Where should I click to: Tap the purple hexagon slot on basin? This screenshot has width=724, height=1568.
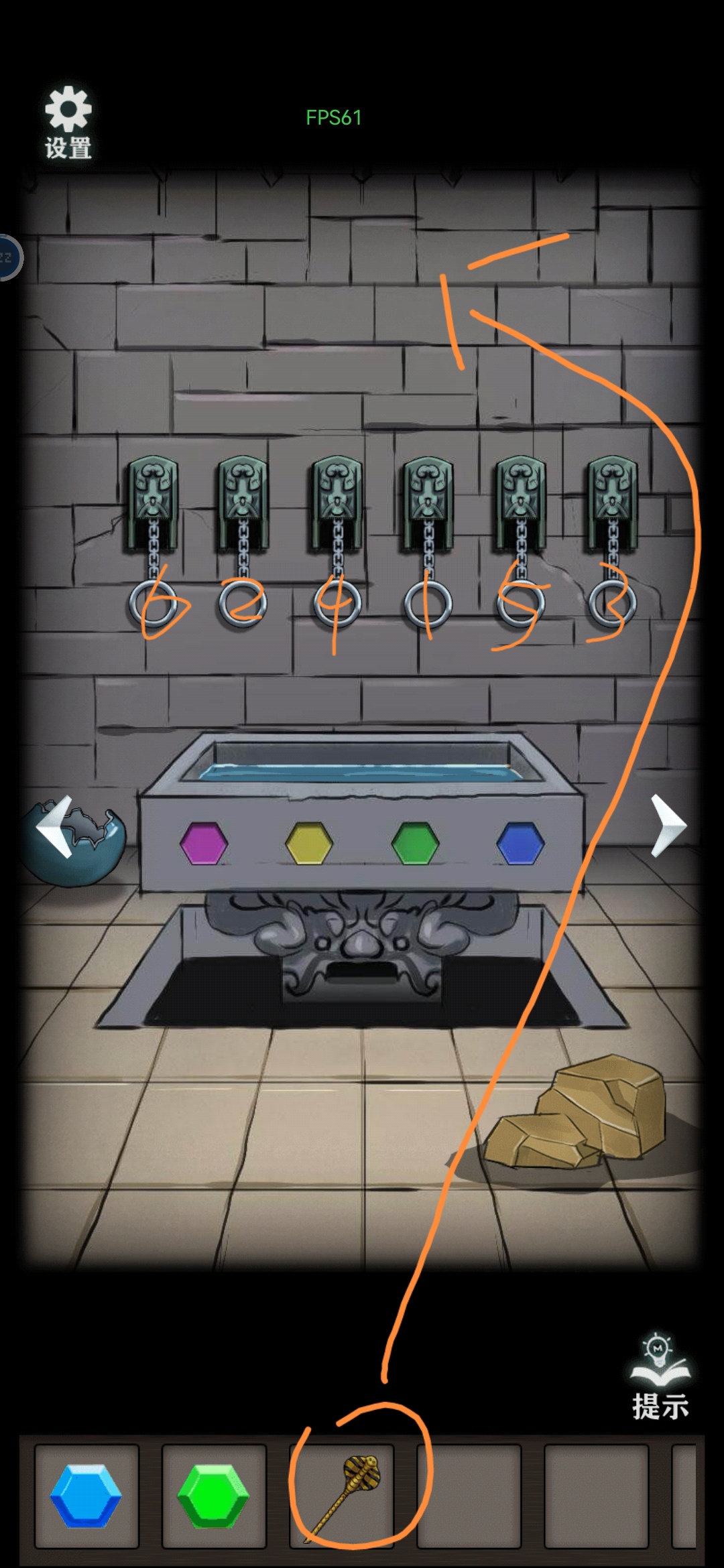tap(204, 843)
